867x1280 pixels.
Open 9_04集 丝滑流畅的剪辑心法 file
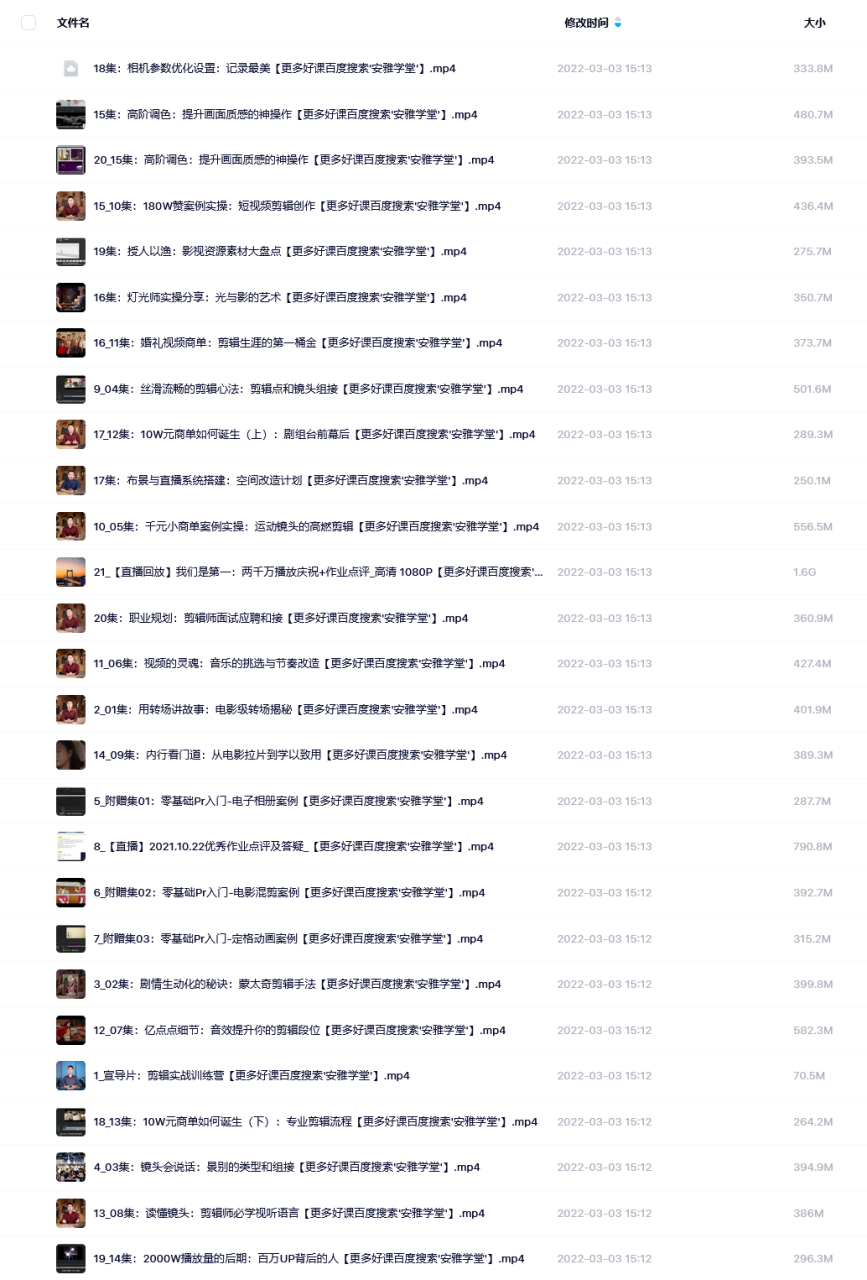[308, 389]
